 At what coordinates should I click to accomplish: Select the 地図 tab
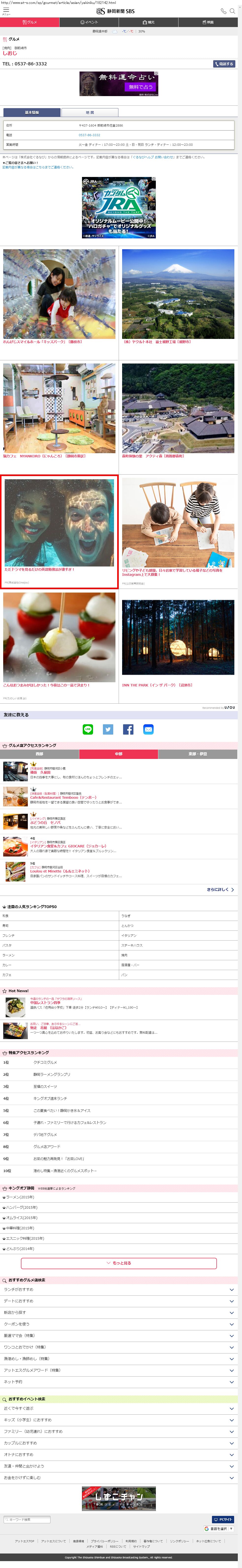point(90,113)
